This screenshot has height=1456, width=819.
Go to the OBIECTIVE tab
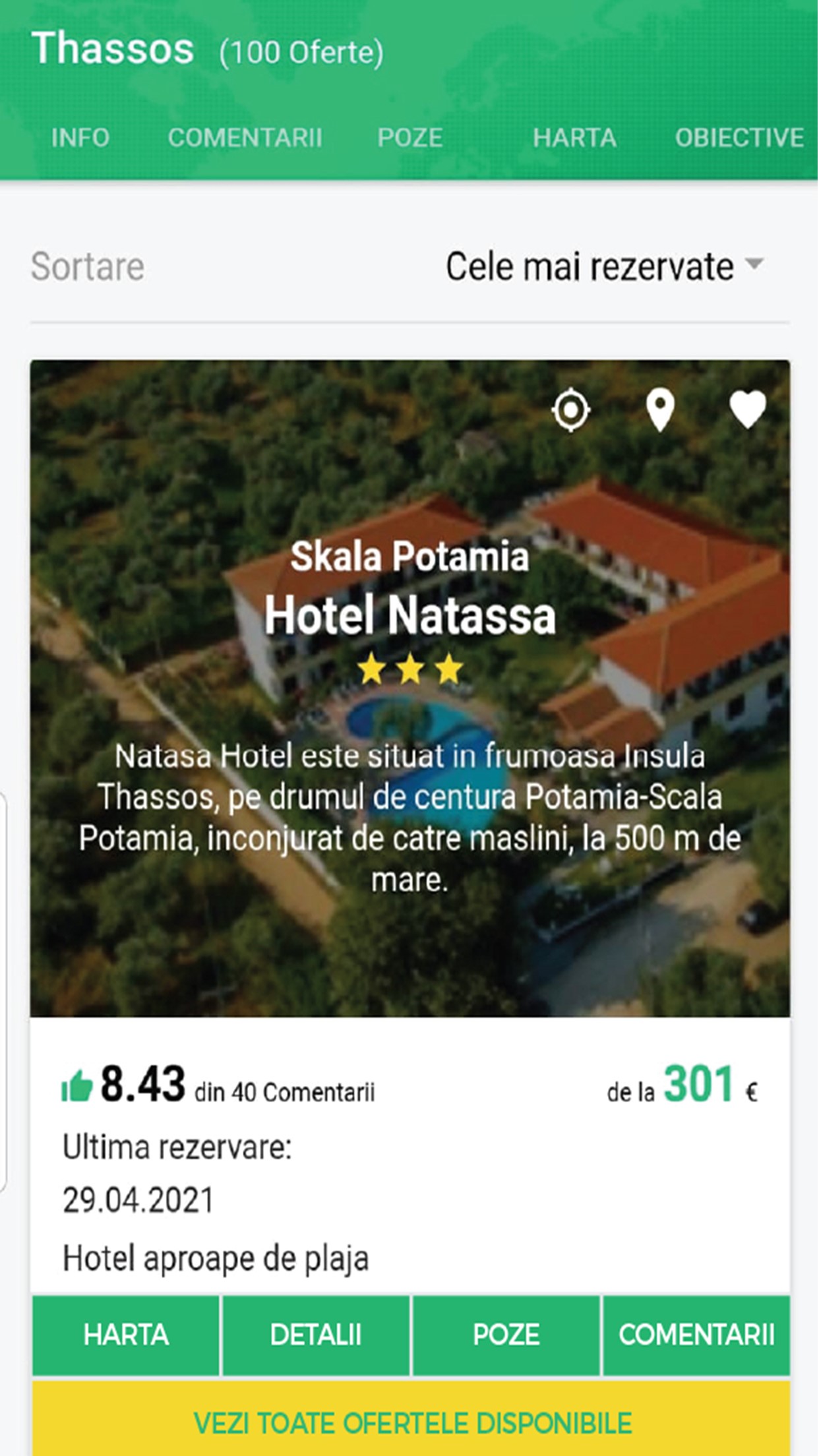pos(739,138)
